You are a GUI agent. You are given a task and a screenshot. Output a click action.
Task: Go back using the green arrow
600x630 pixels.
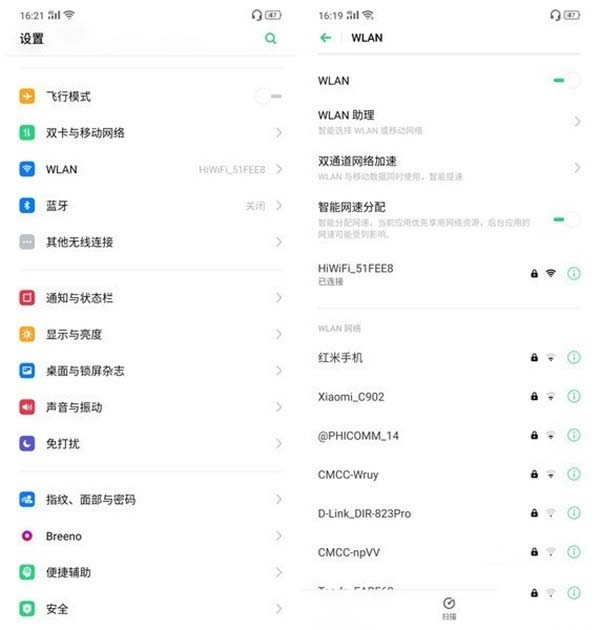(325, 38)
